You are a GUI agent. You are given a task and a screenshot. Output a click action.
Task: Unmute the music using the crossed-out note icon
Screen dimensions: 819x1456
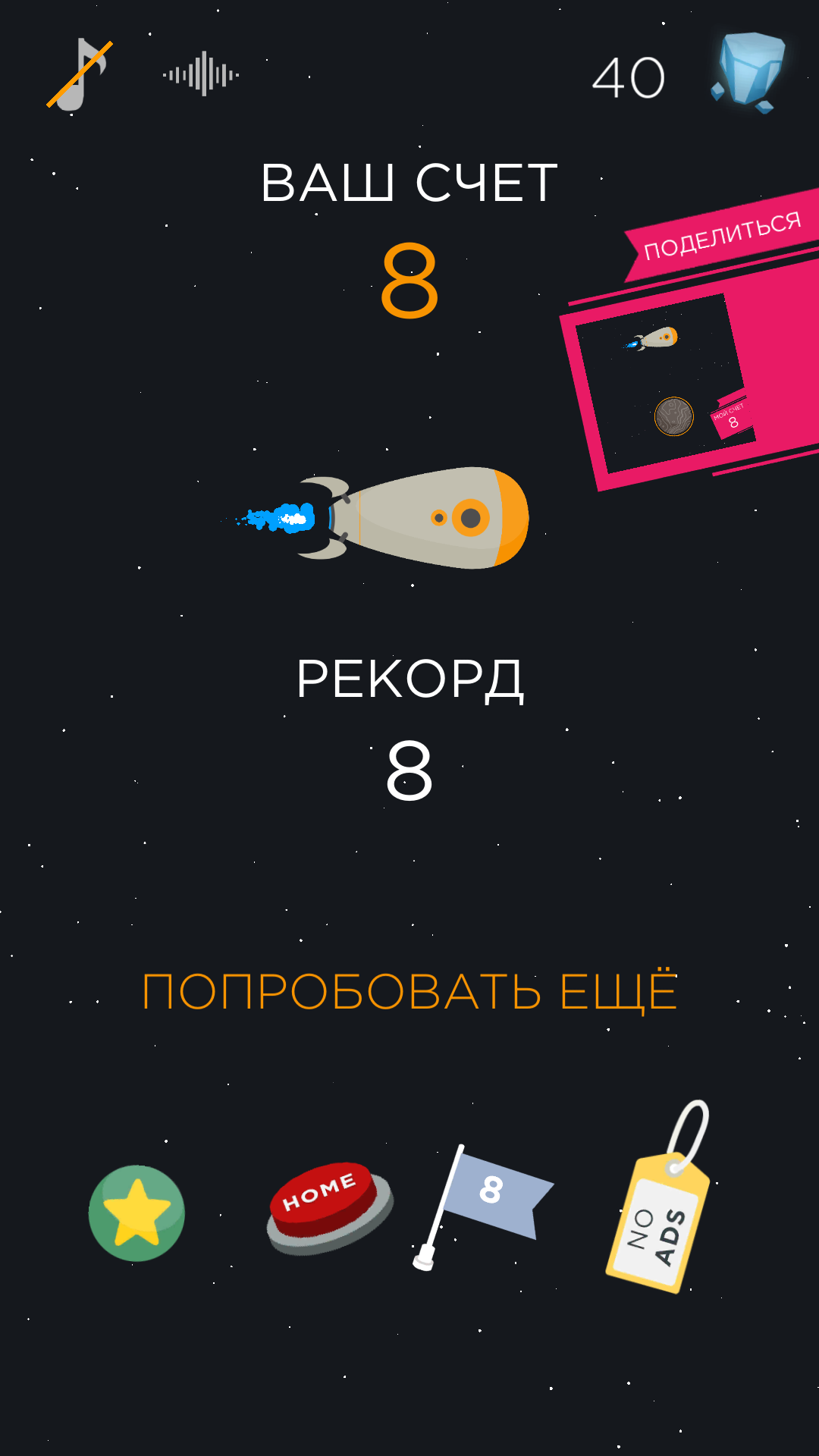pos(78,74)
